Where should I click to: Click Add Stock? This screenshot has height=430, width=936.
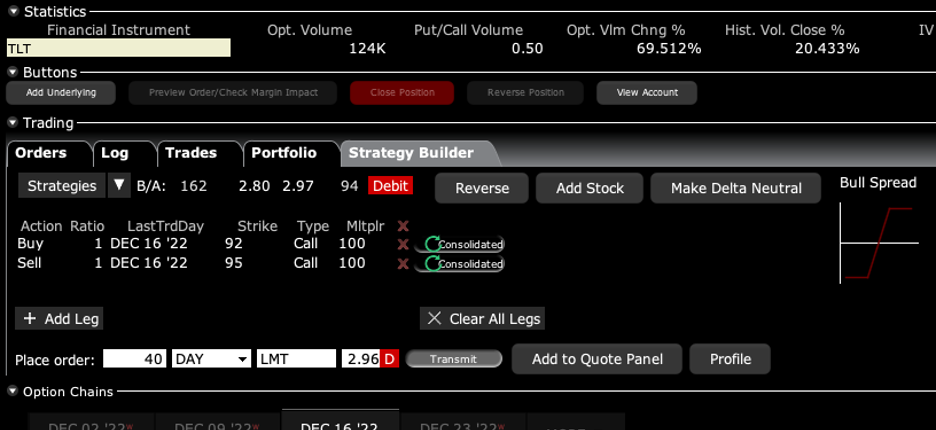click(590, 188)
